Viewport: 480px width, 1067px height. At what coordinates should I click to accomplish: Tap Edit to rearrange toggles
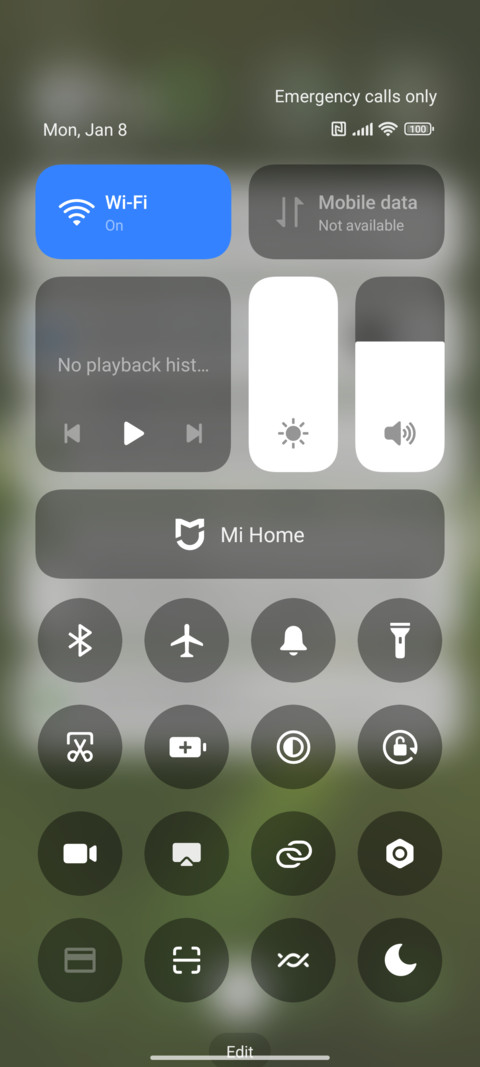coord(240,1051)
